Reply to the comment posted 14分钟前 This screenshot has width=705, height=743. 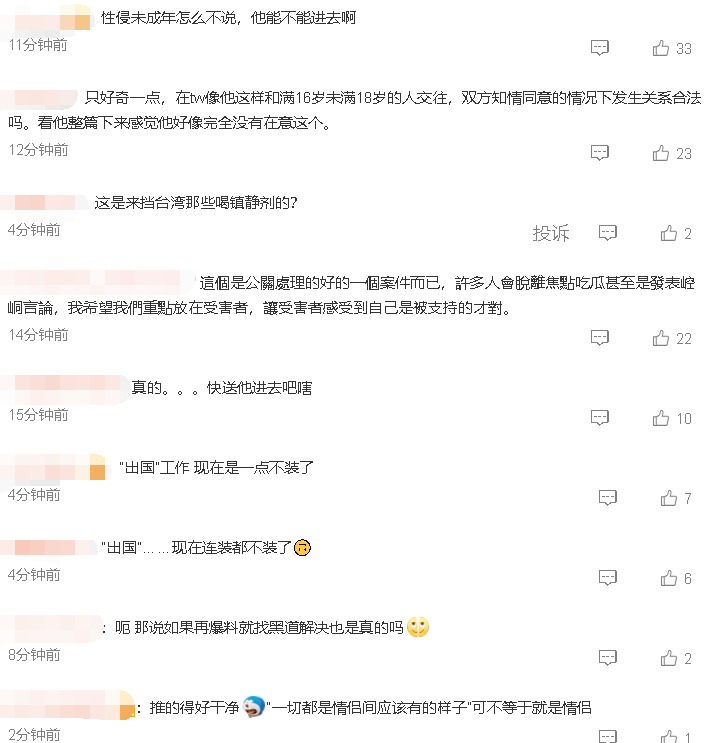[x=599, y=338]
